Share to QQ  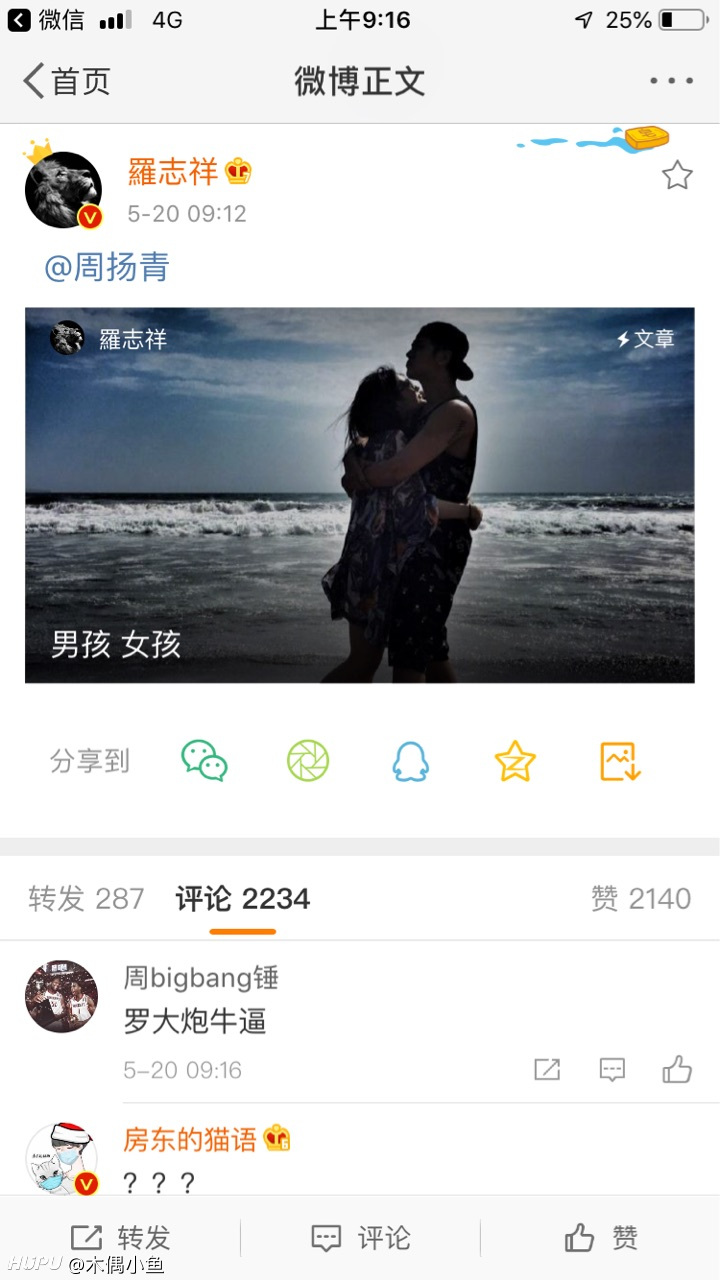[x=410, y=762]
